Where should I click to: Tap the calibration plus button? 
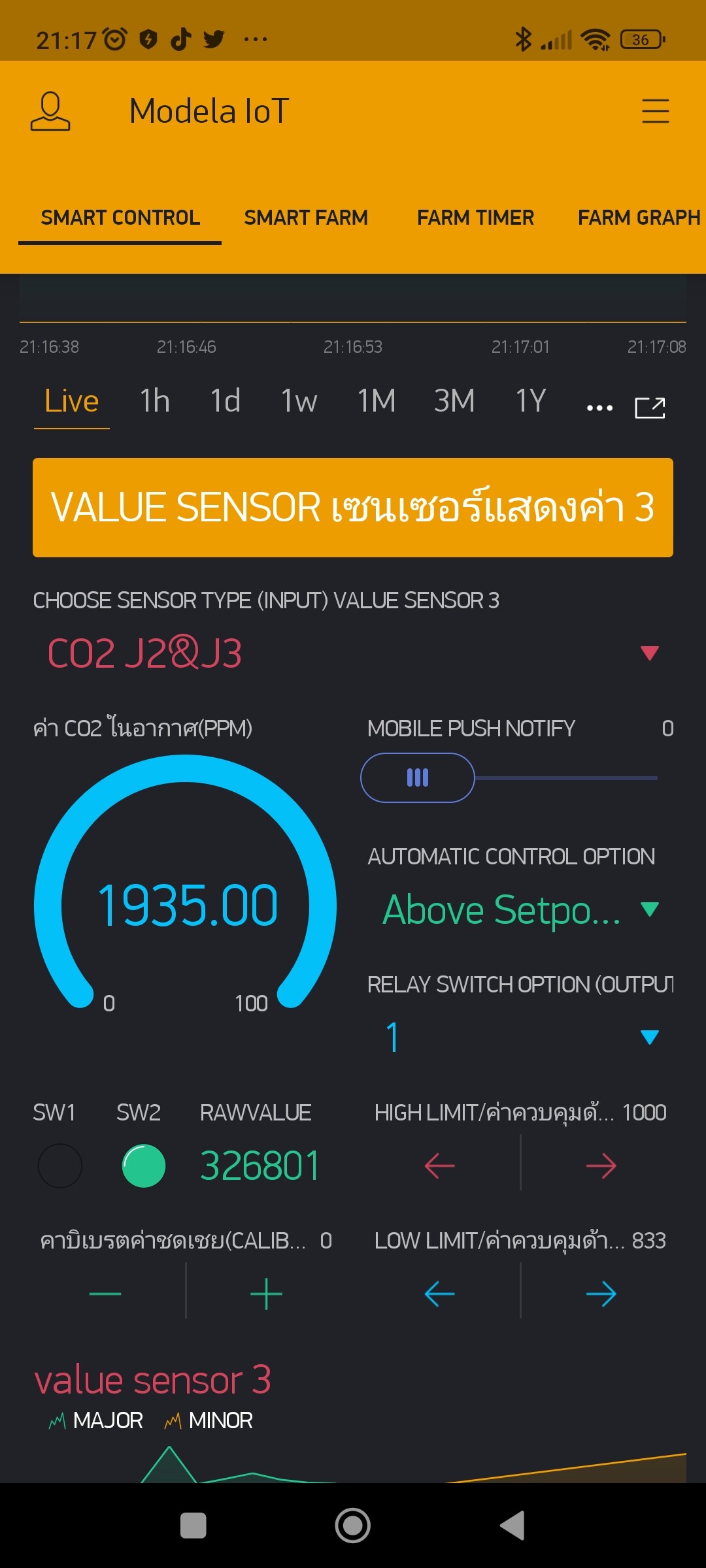pyautogui.click(x=266, y=1294)
